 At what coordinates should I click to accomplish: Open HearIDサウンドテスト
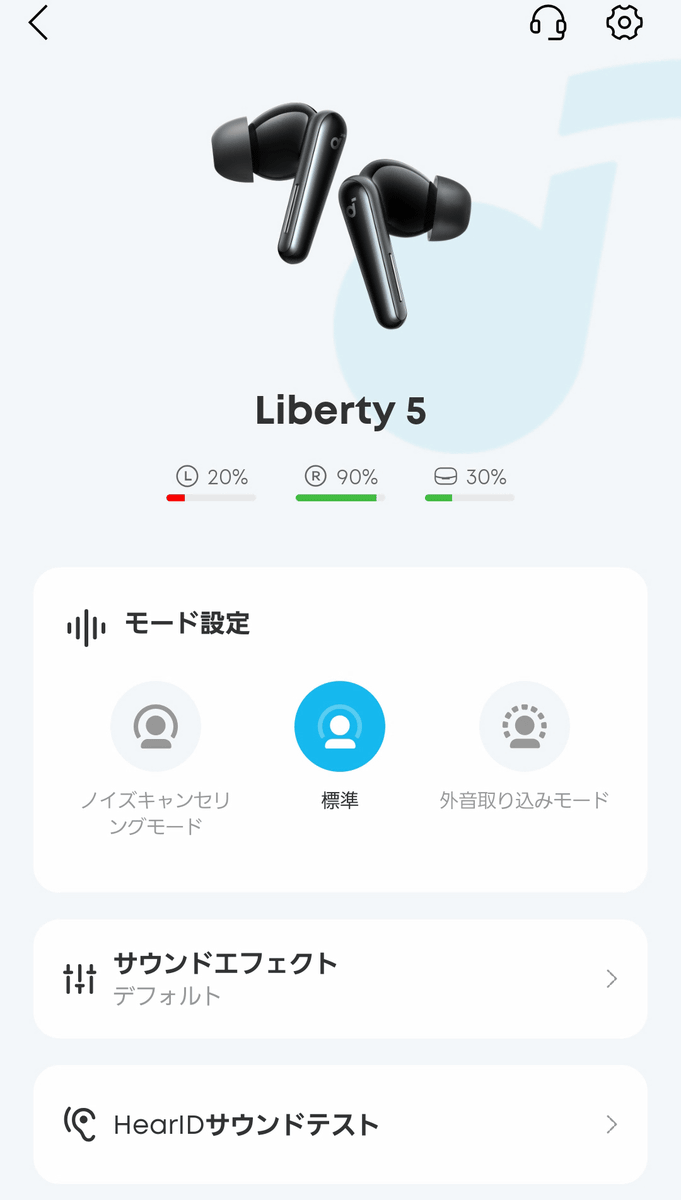(x=340, y=1124)
